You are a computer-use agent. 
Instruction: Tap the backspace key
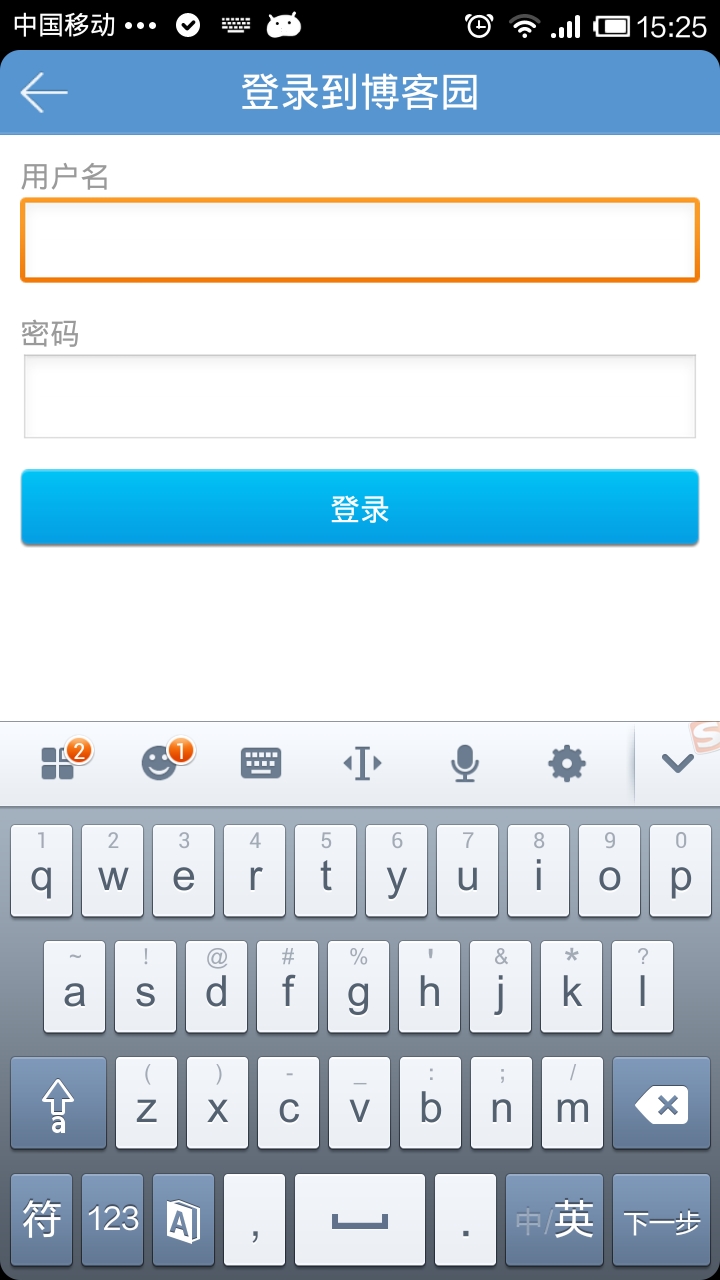pyautogui.click(x=661, y=1103)
